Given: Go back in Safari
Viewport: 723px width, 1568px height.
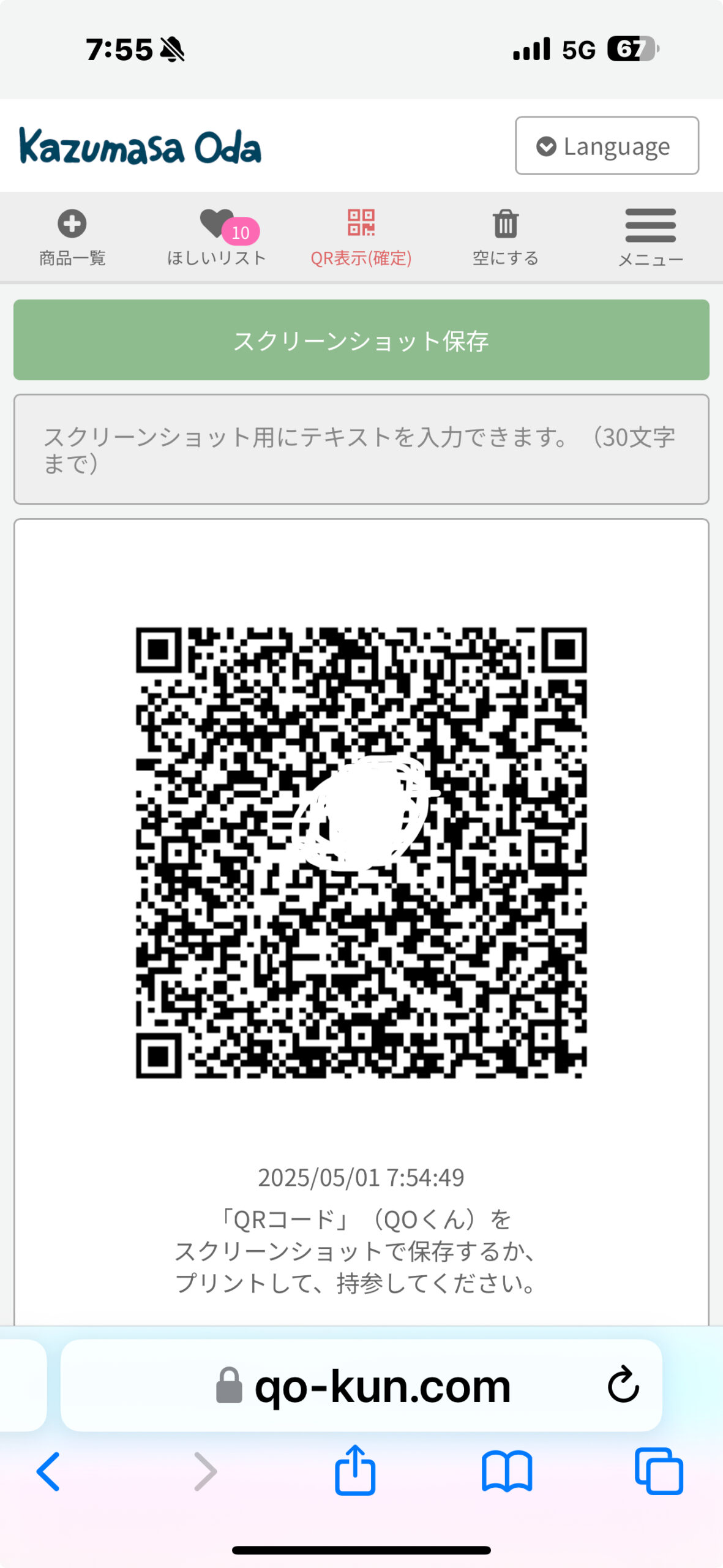Looking at the screenshot, I should 48,1471.
